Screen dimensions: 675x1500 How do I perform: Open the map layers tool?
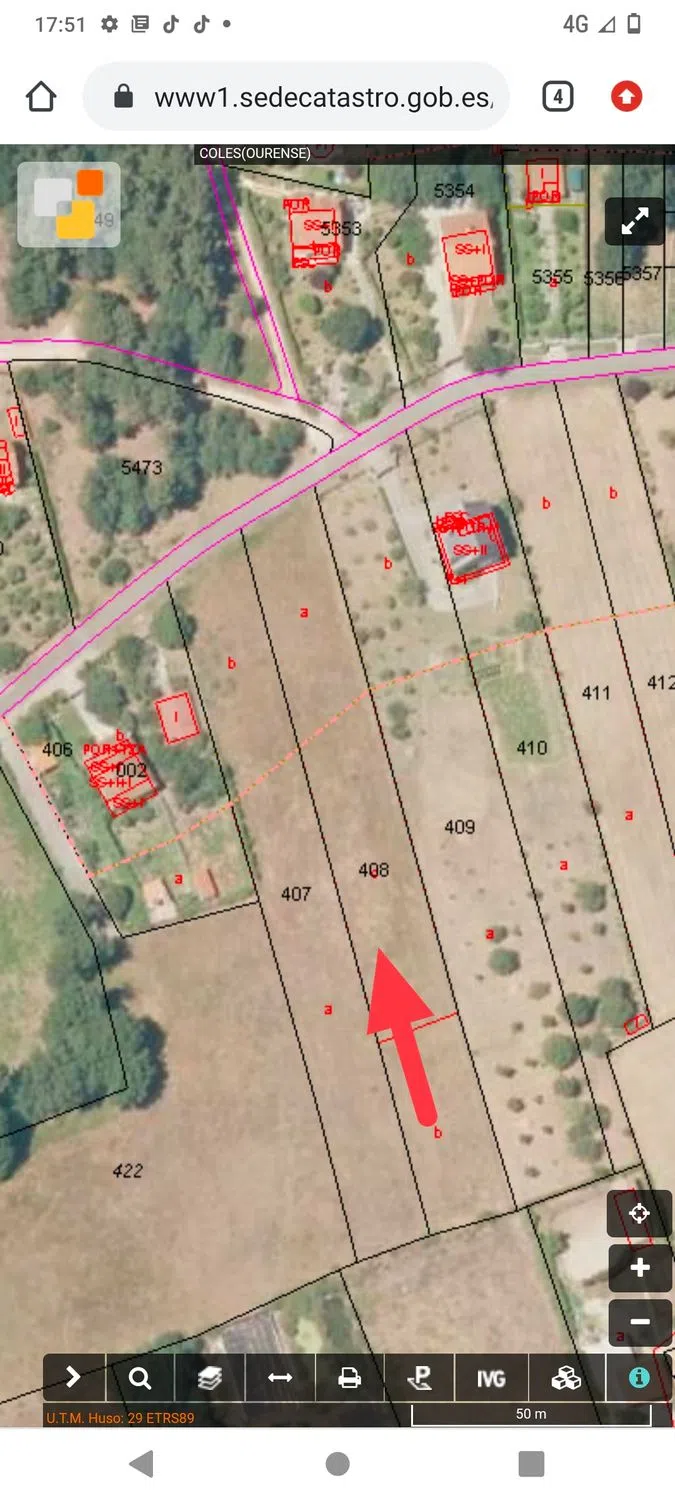coord(209,1378)
